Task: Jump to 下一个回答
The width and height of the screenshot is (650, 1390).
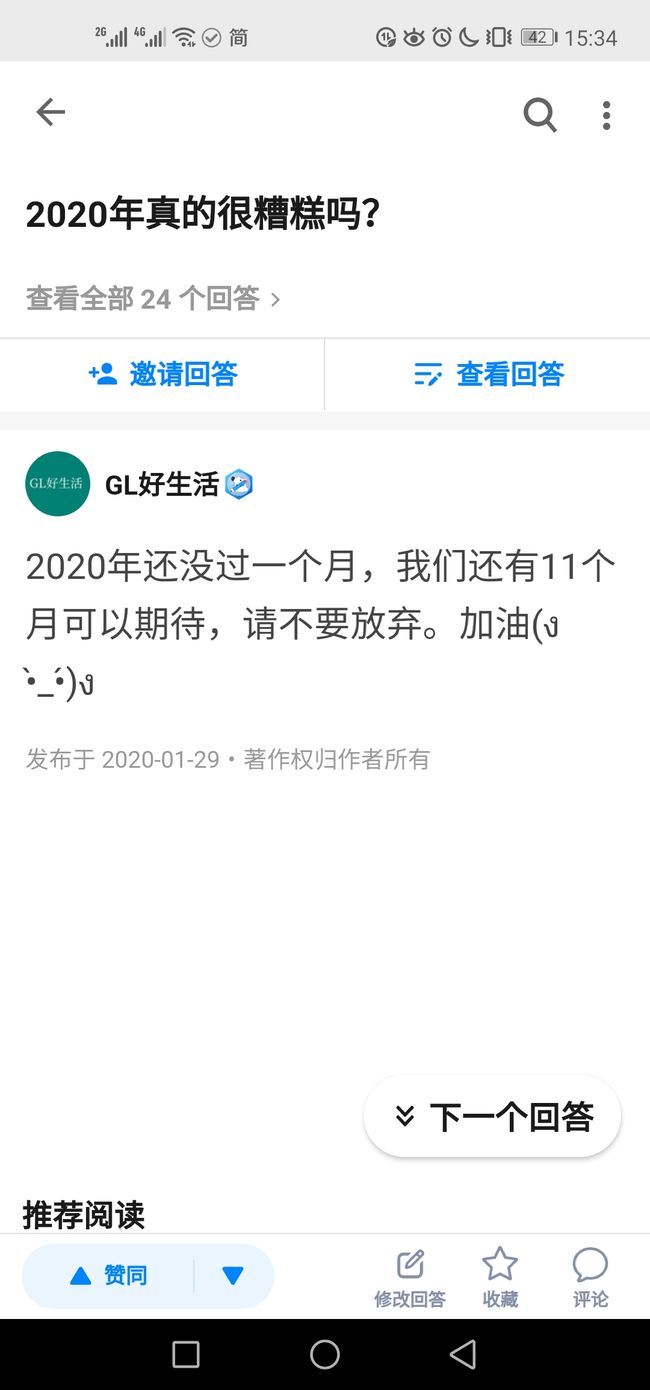Action: [492, 1116]
